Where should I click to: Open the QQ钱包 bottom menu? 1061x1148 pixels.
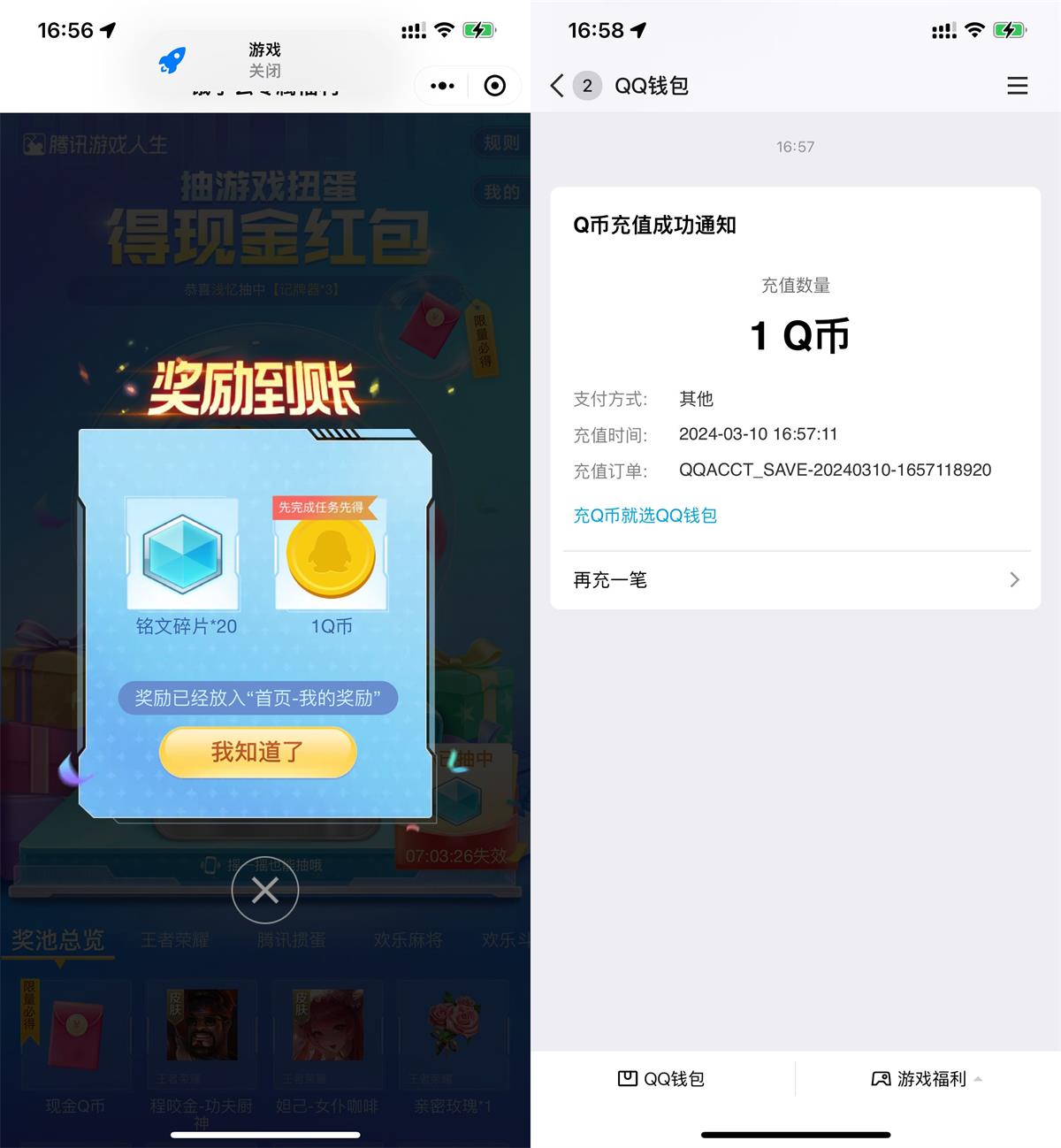tap(661, 1078)
